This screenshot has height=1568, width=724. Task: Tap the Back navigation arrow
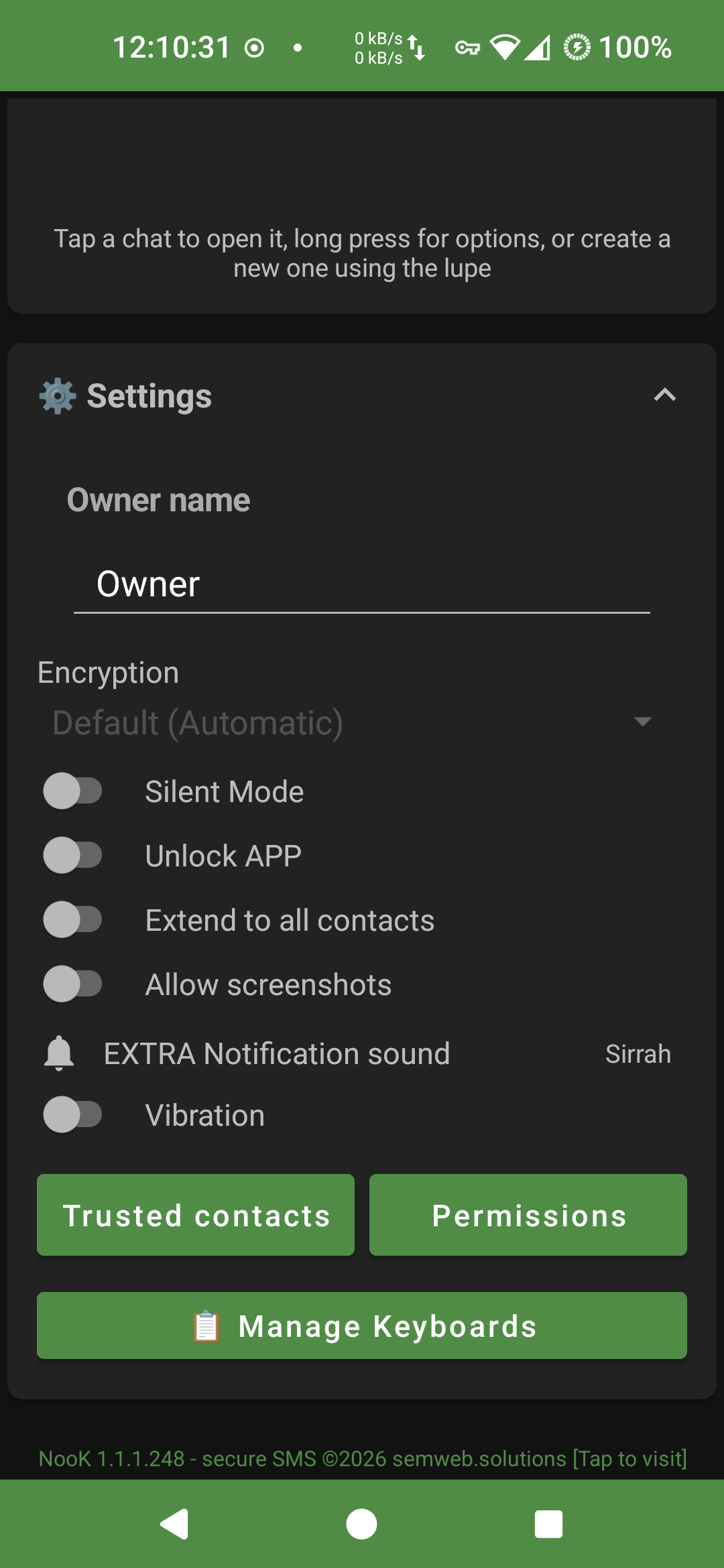[x=174, y=1525]
